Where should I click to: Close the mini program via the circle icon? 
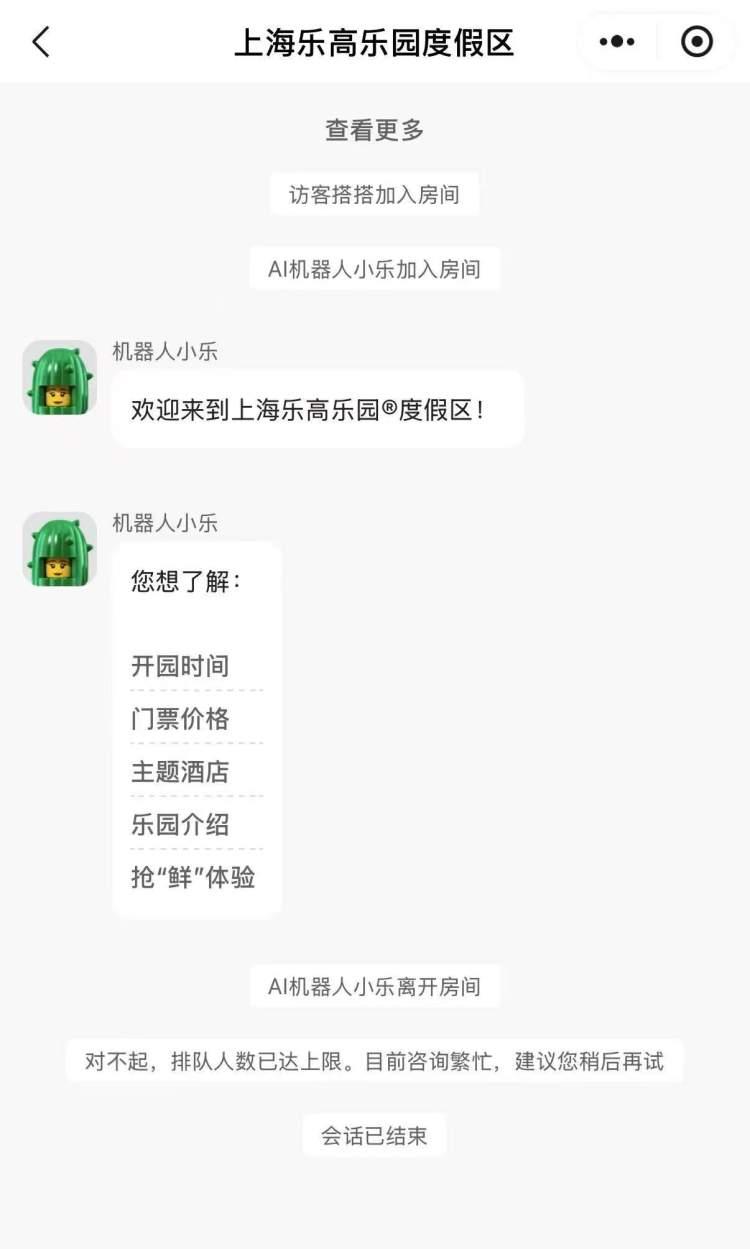tap(696, 42)
